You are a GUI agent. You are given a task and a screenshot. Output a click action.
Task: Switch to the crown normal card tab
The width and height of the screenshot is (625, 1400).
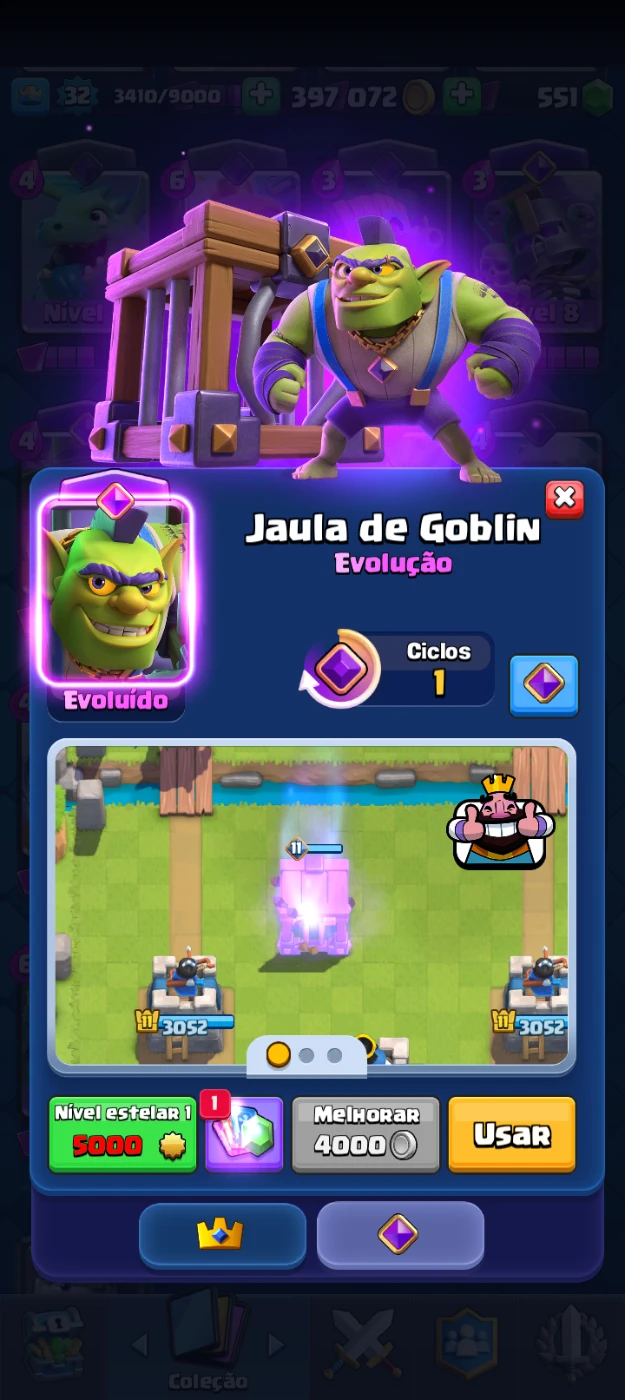[222, 1235]
